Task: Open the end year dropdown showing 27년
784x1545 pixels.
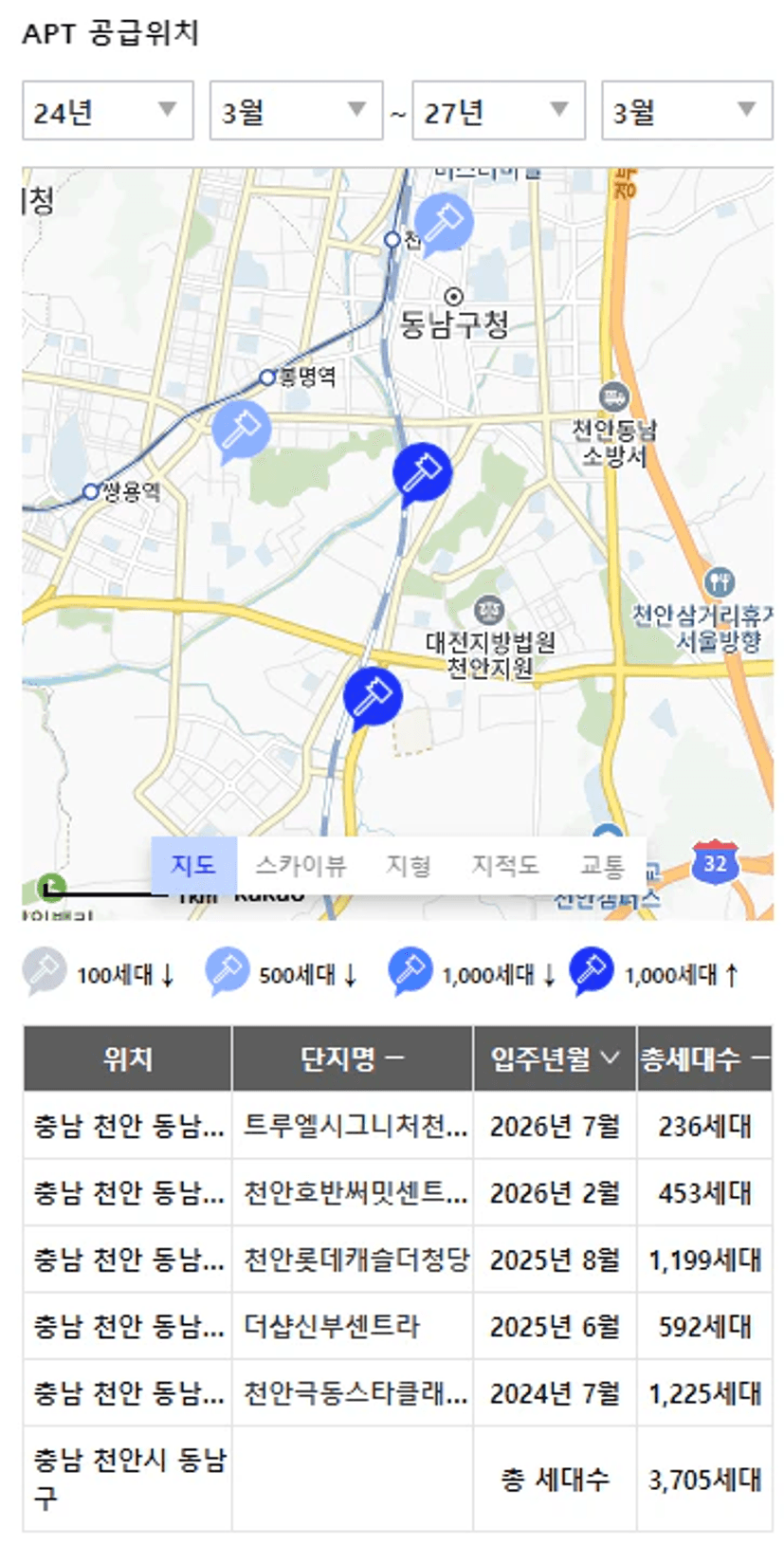Action: pyautogui.click(x=497, y=111)
